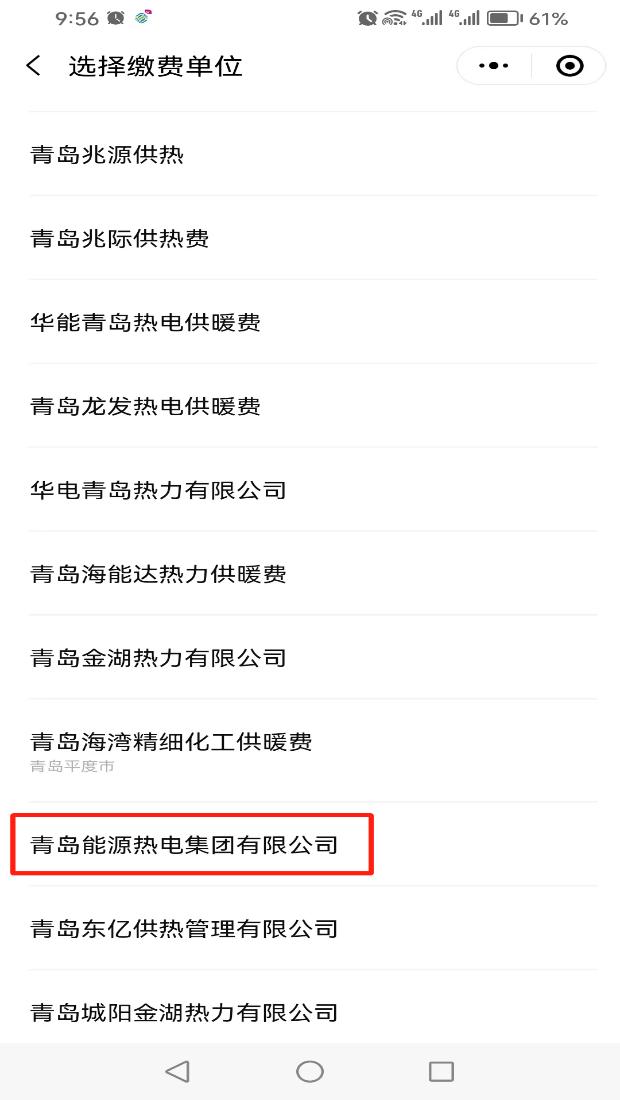The width and height of the screenshot is (620, 1100).
Task: Choose 青岛兆际供热费
Action: pos(120,239)
